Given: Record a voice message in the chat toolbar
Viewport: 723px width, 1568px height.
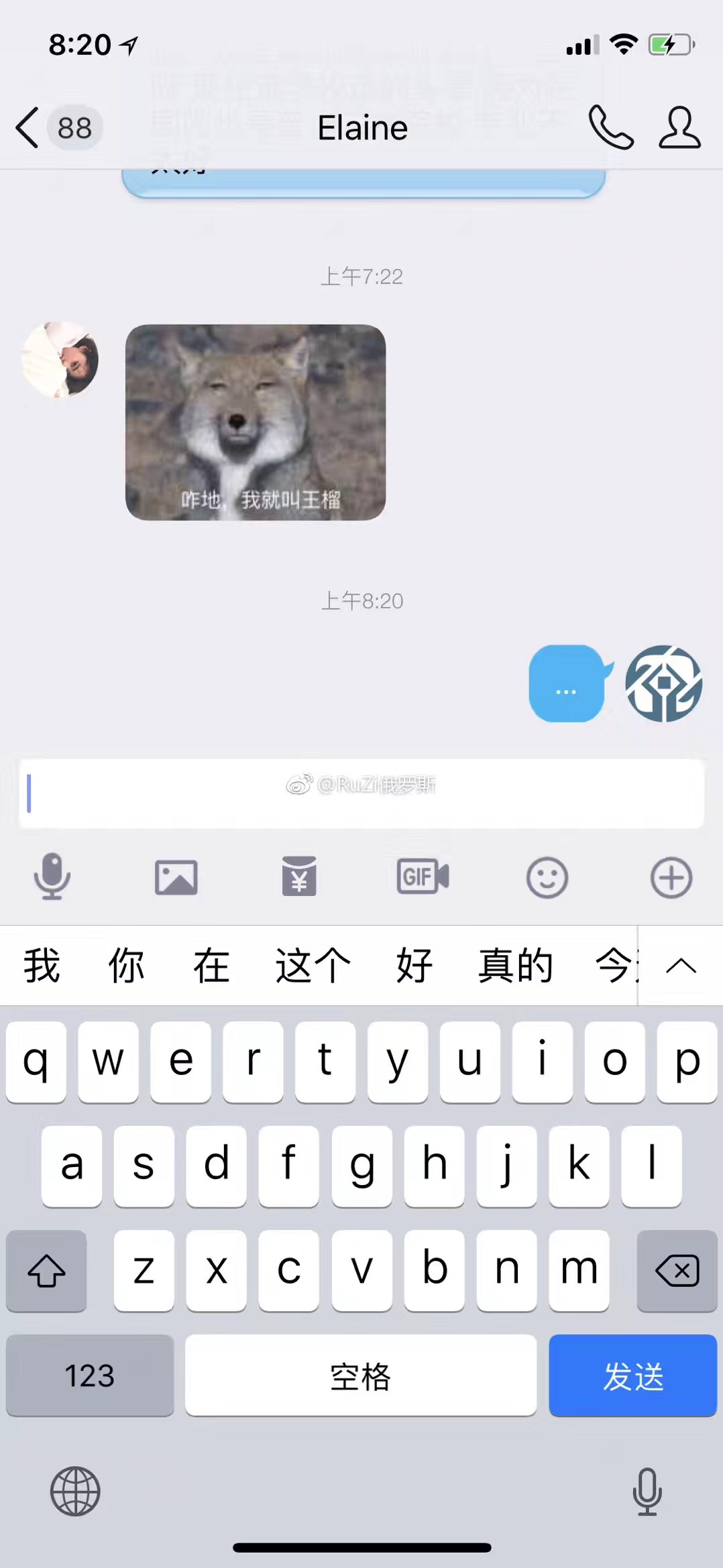Looking at the screenshot, I should pos(52,877).
